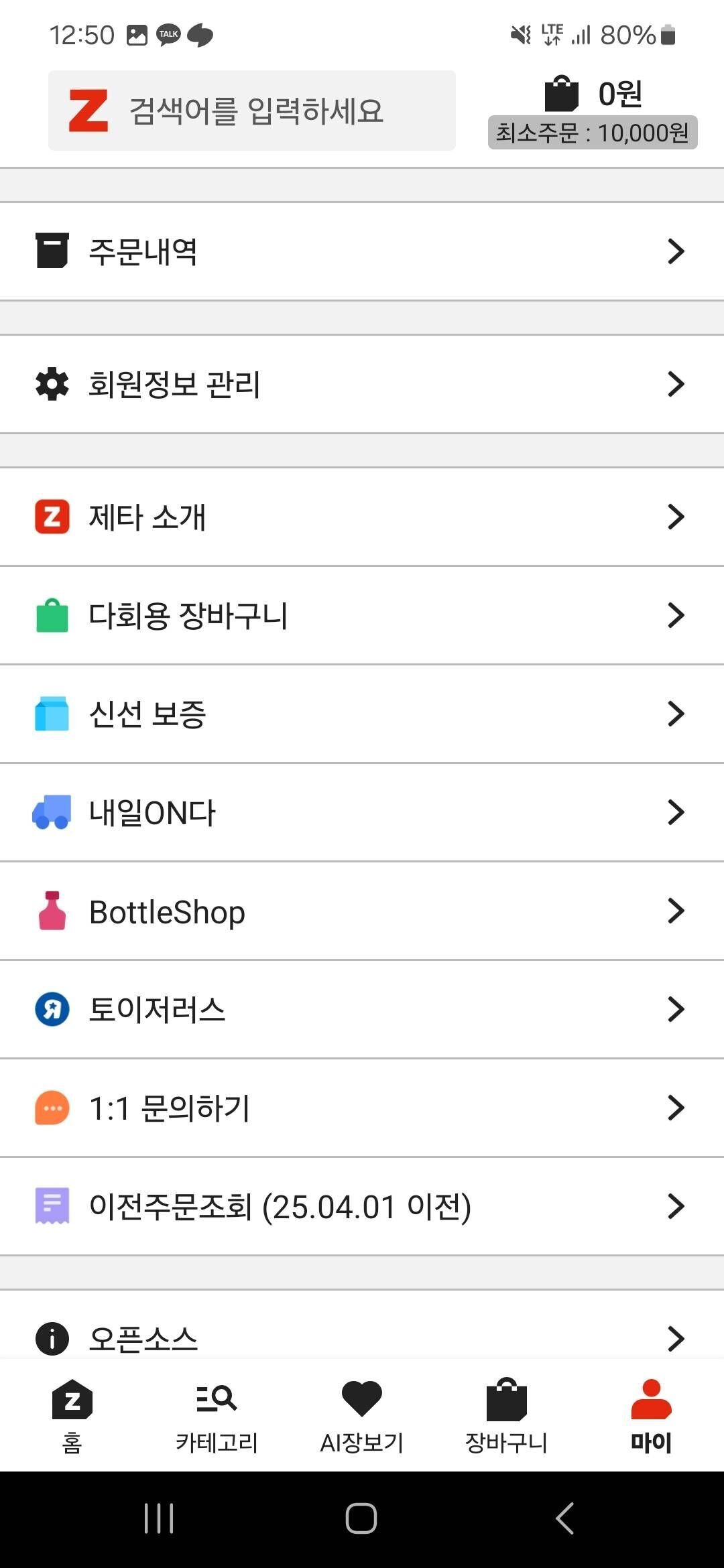The image size is (724, 1568).
Task: Go to 홈 in the bottom navigation
Action: click(72, 1414)
